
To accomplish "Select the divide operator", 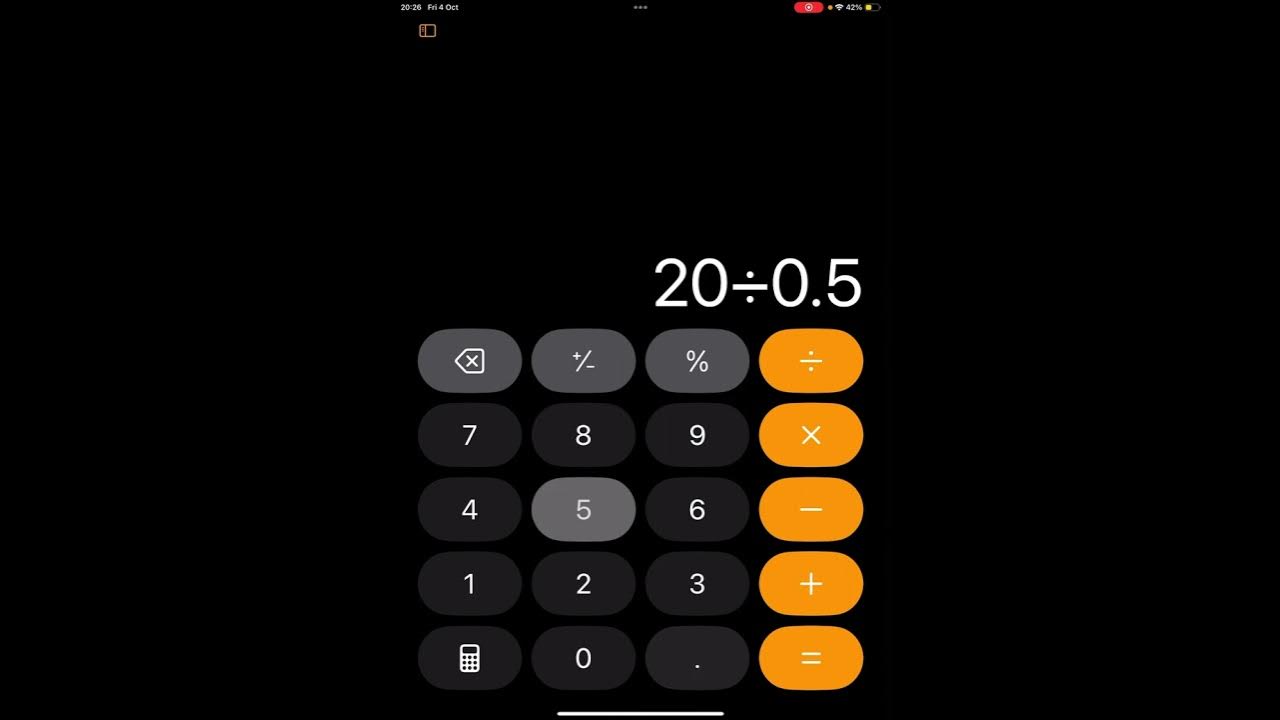I will pyautogui.click(x=811, y=361).
